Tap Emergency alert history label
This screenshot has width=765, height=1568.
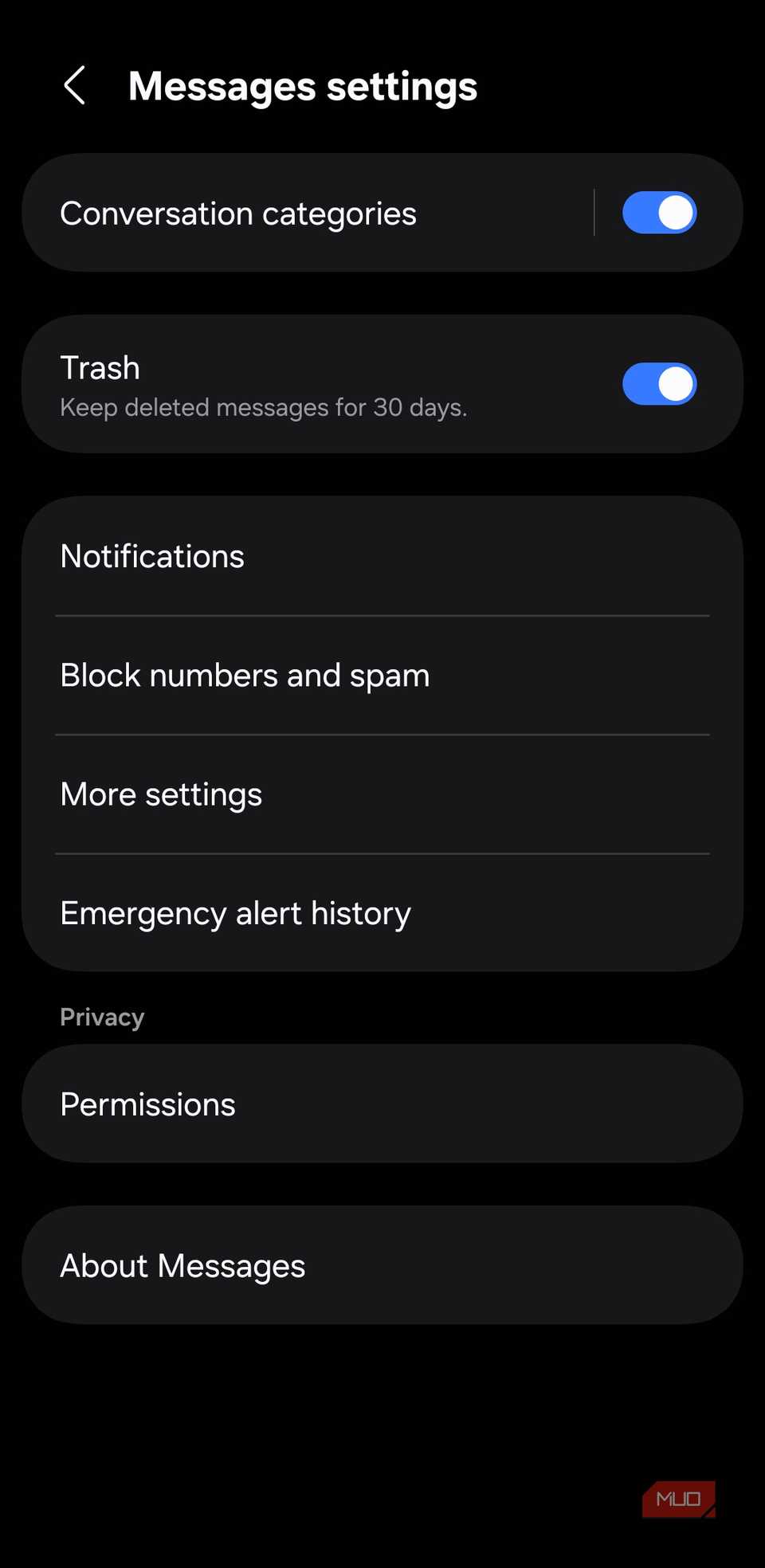click(x=235, y=913)
